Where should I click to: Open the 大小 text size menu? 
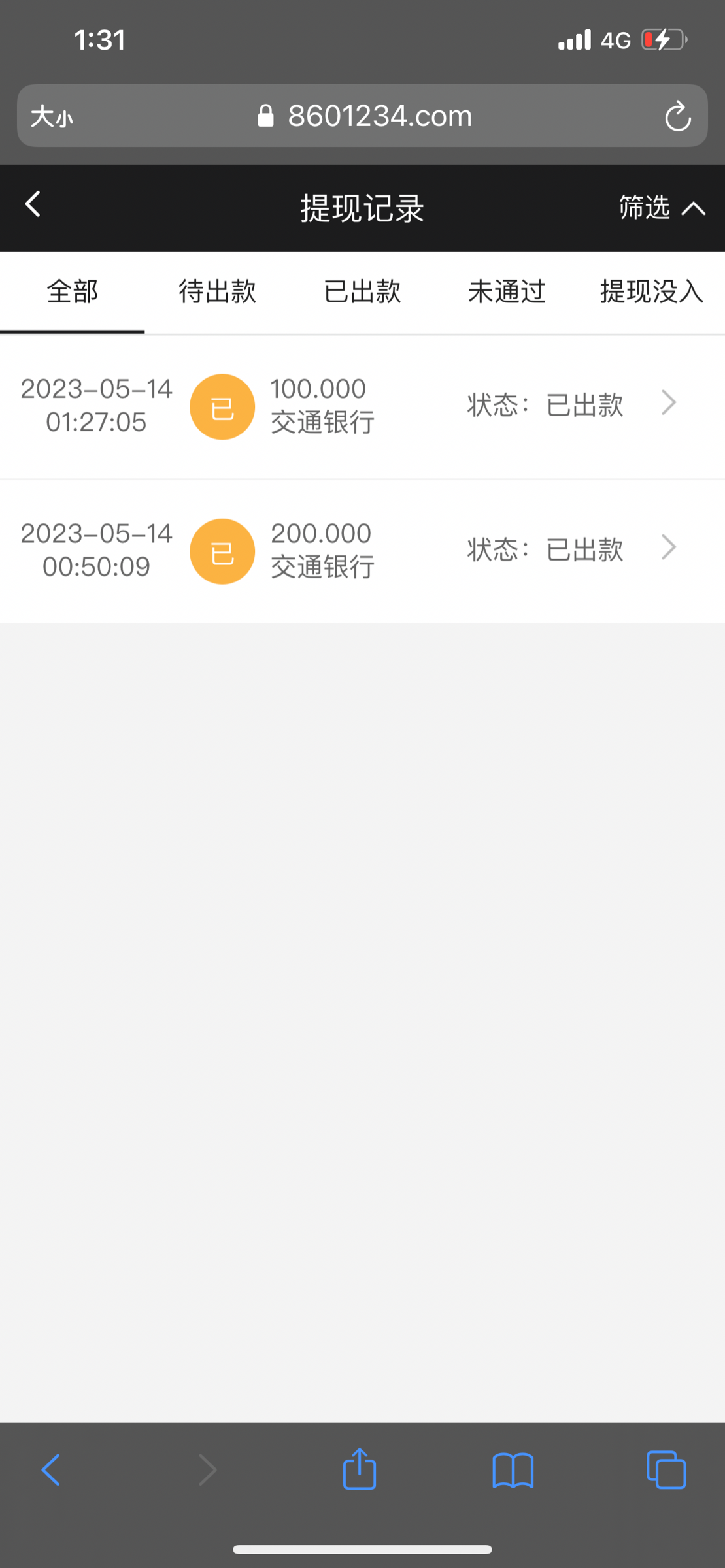pos(52,117)
